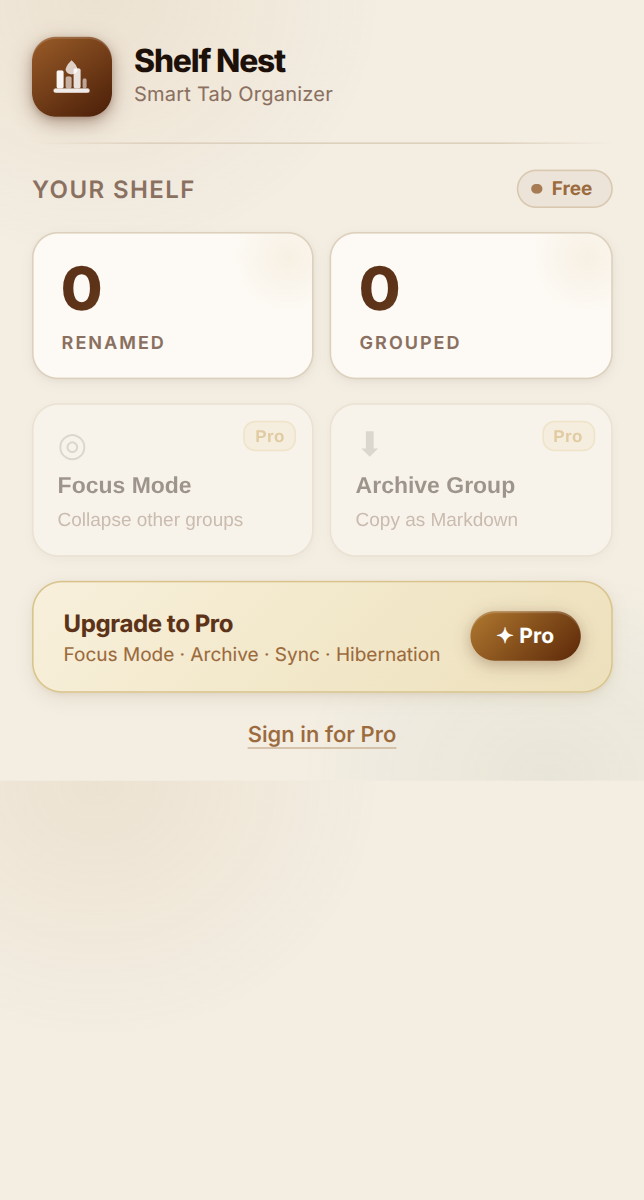Tap the Free plan badge
Screen dimensions: 644x1200
coord(564,189)
